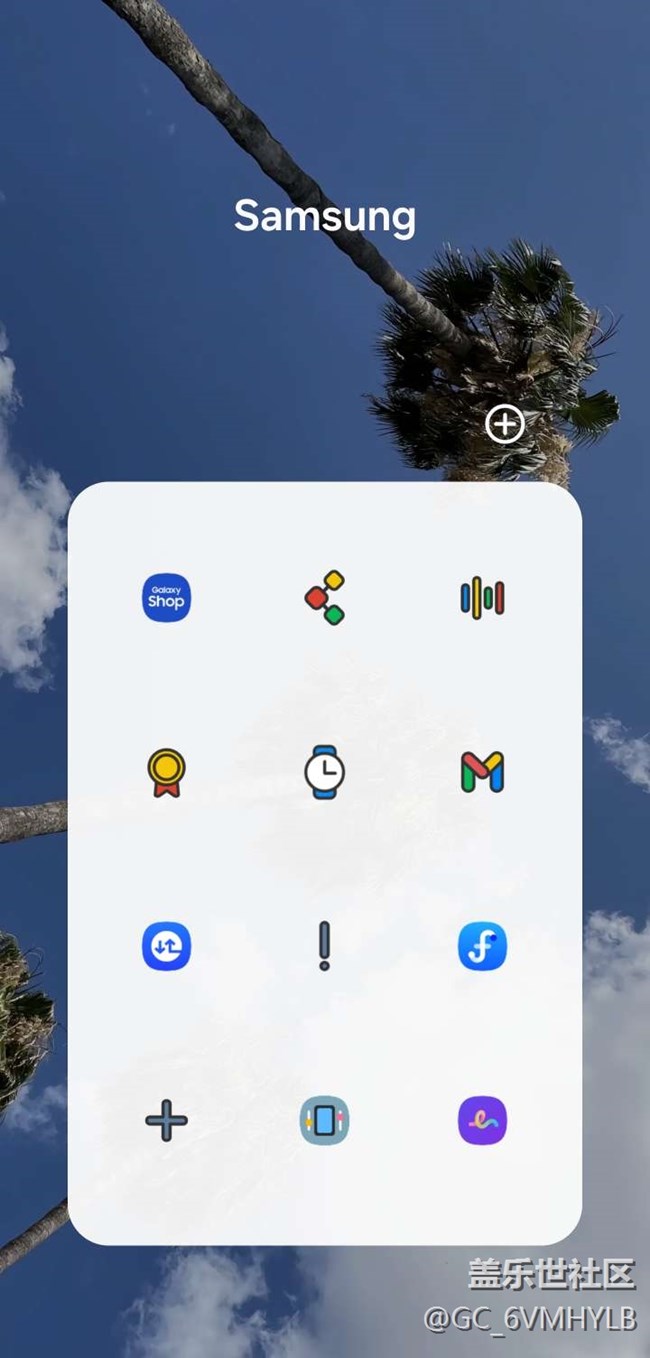Open the blue transfer arrows app
Viewport: 650px width, 1358px height.
click(x=166, y=946)
